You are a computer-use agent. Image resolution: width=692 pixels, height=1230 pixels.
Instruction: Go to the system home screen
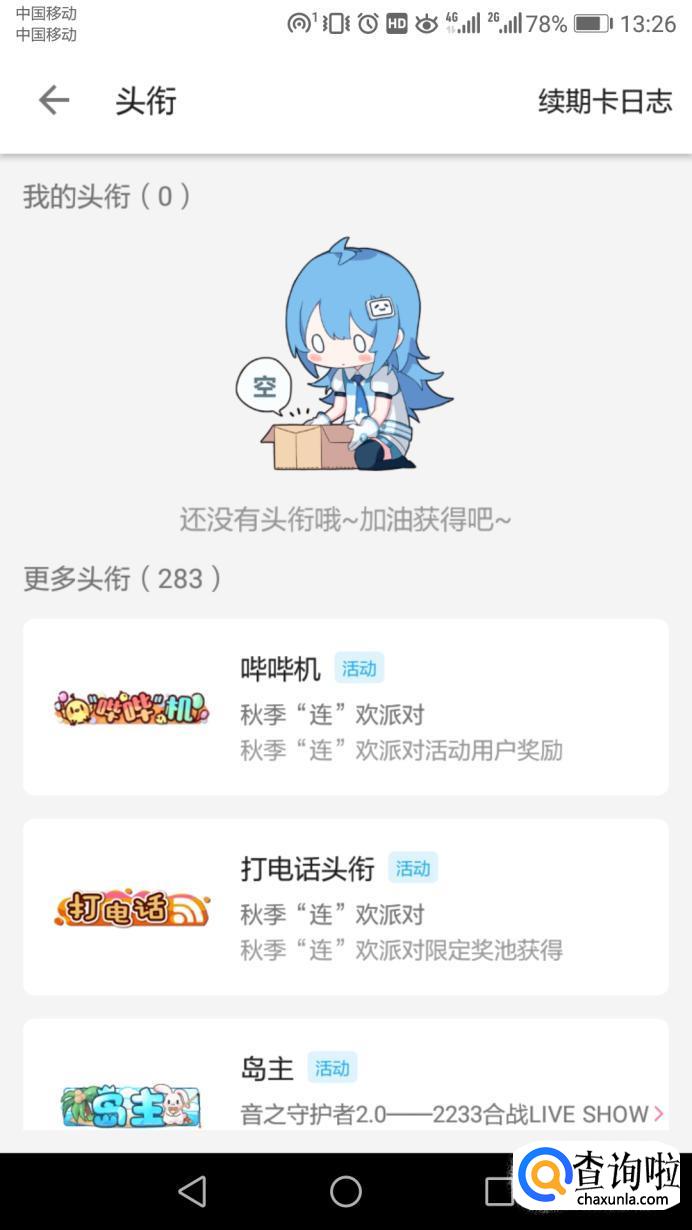point(346,1191)
